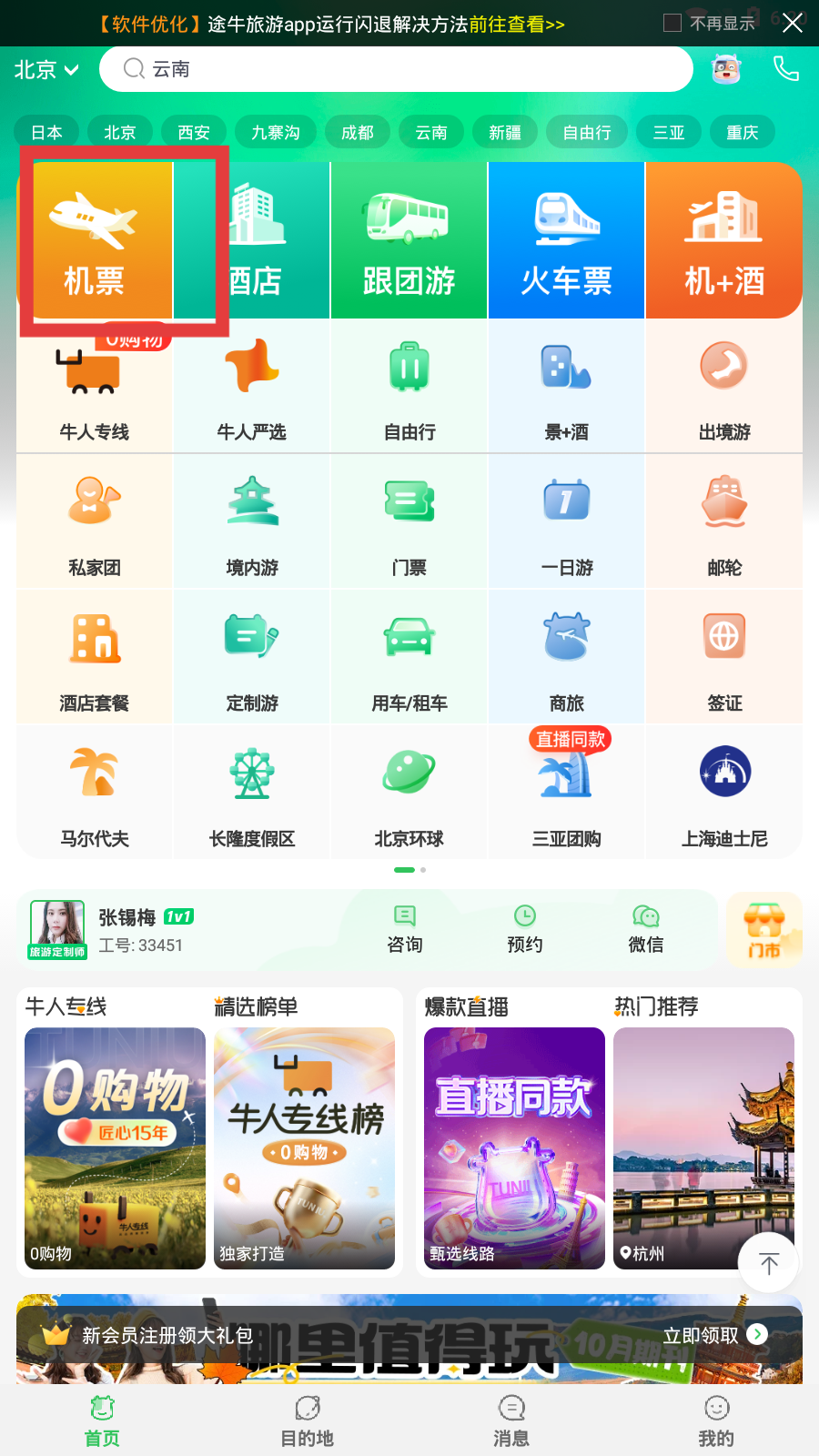Open the 签证 visa service
The image size is (819, 1456).
724,658
